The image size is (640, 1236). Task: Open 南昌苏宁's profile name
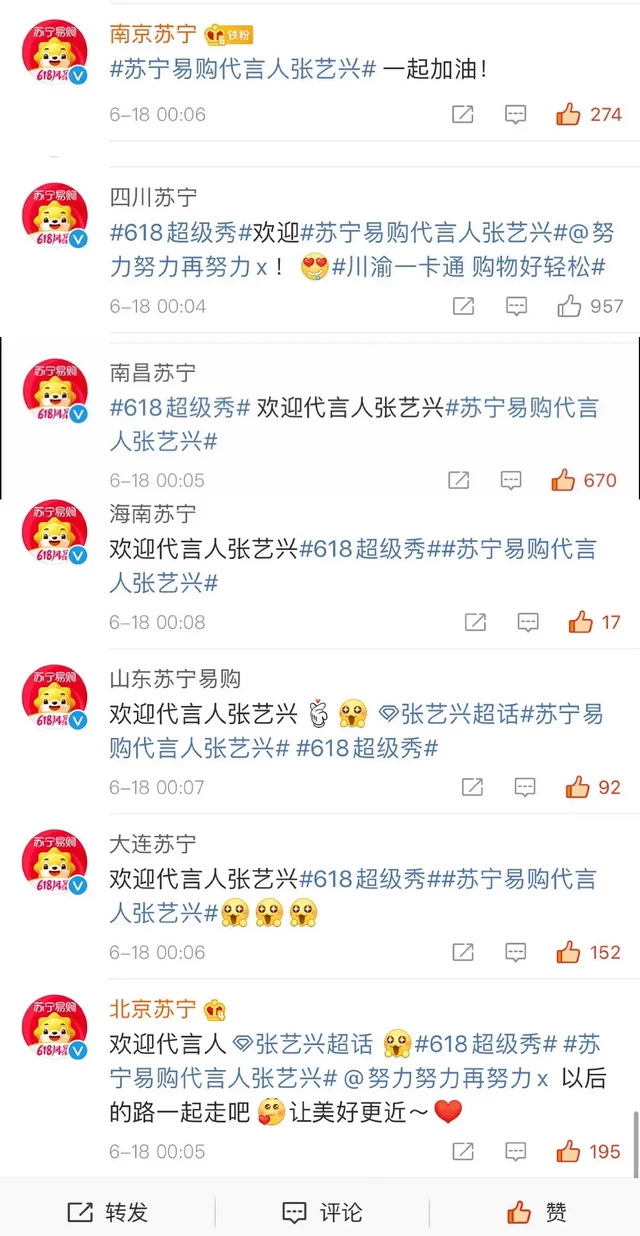tap(153, 373)
